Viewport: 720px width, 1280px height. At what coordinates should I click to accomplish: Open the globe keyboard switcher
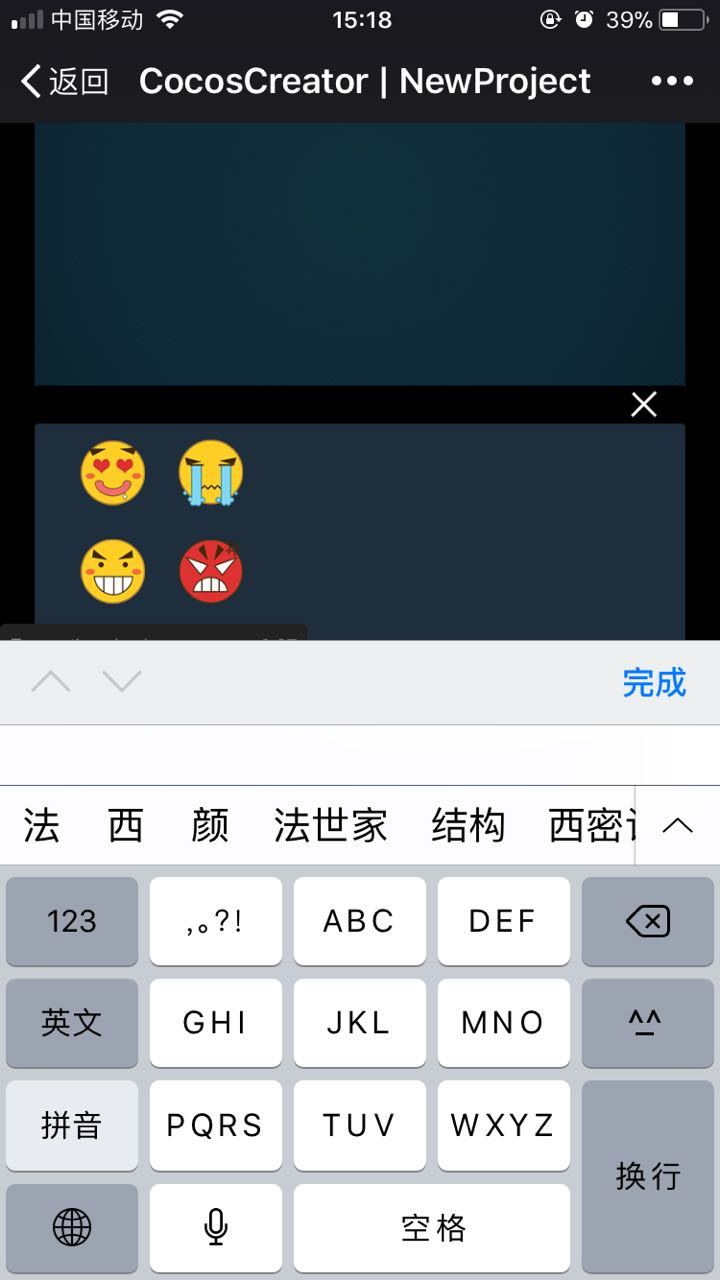point(72,1227)
